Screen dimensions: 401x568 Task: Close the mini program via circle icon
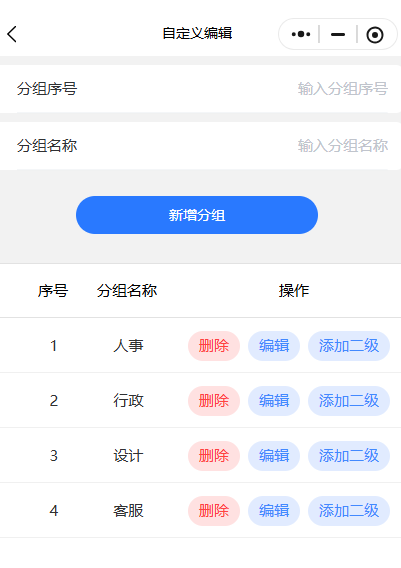point(375,35)
